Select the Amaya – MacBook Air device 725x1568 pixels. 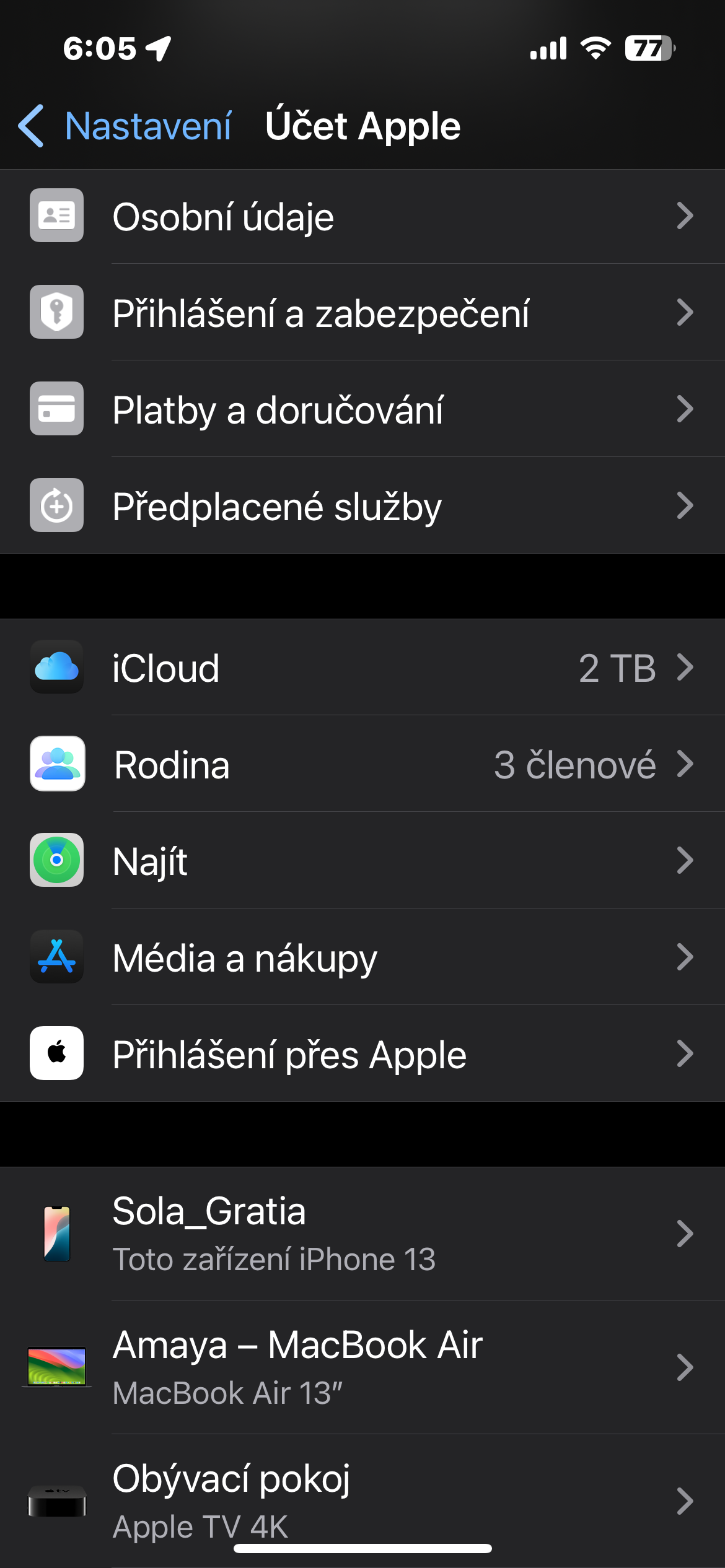pos(362,1367)
